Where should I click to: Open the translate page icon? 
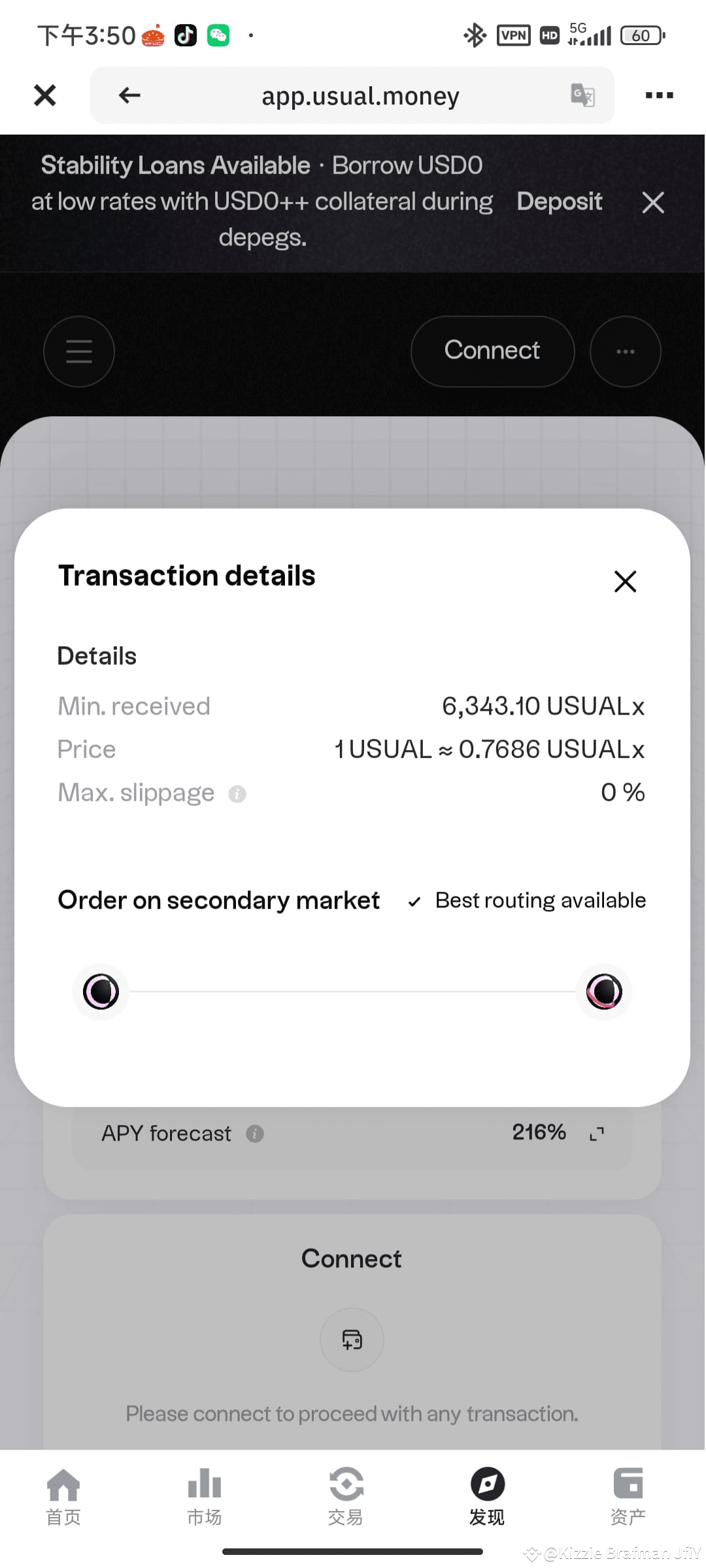pos(582,95)
